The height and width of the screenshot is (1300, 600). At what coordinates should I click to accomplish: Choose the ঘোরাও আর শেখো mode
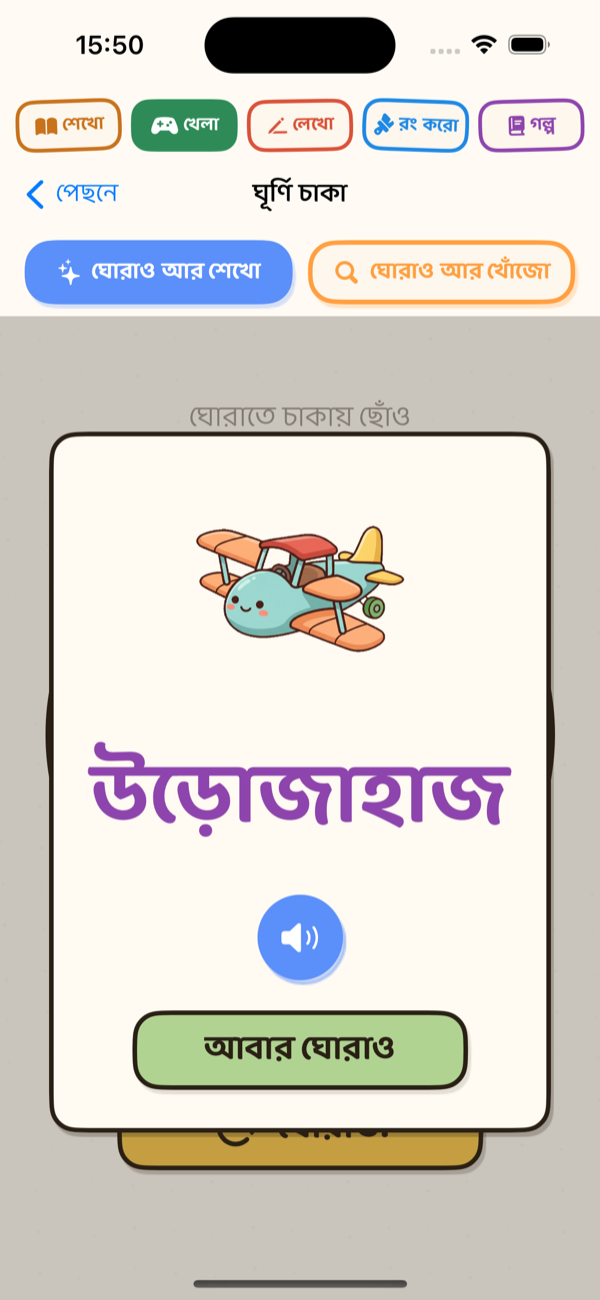[x=158, y=271]
